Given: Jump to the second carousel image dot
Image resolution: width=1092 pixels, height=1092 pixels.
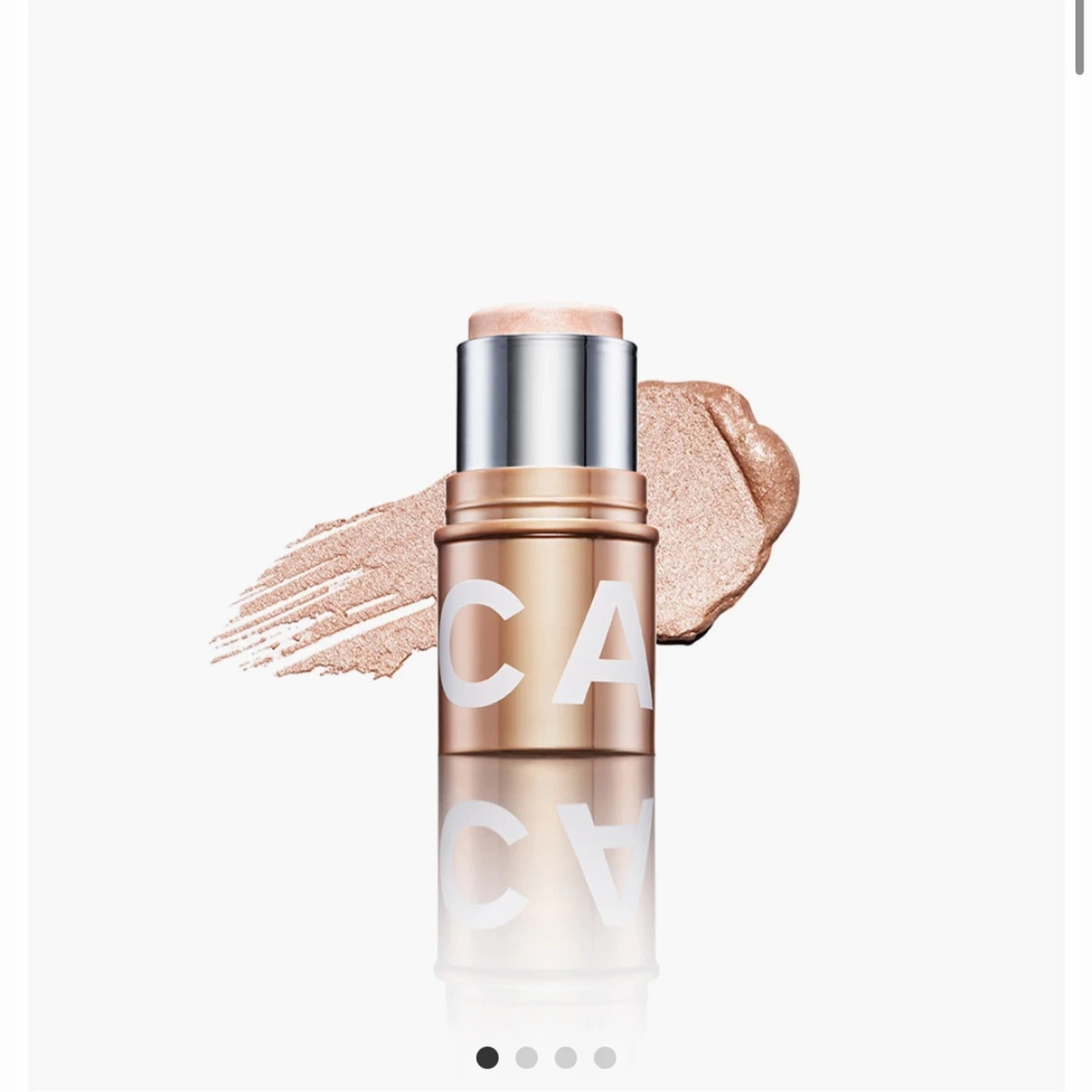Looking at the screenshot, I should (x=526, y=1057).
